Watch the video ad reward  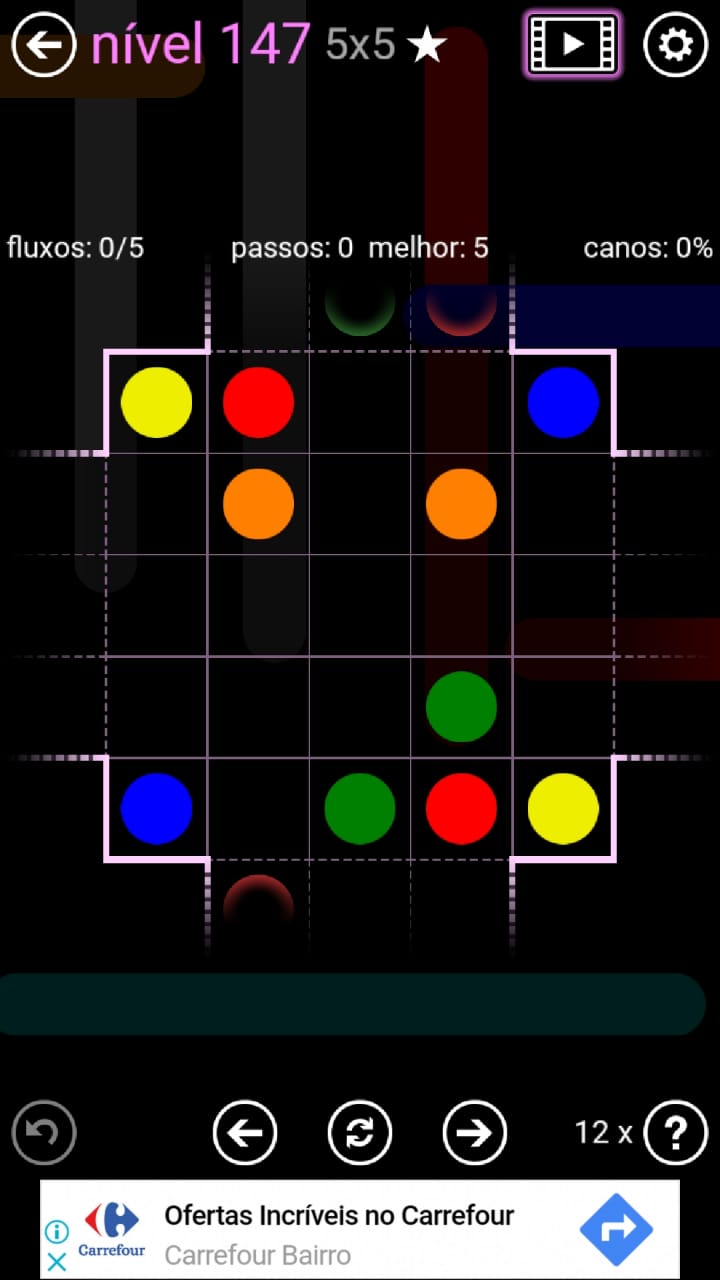click(x=572, y=44)
